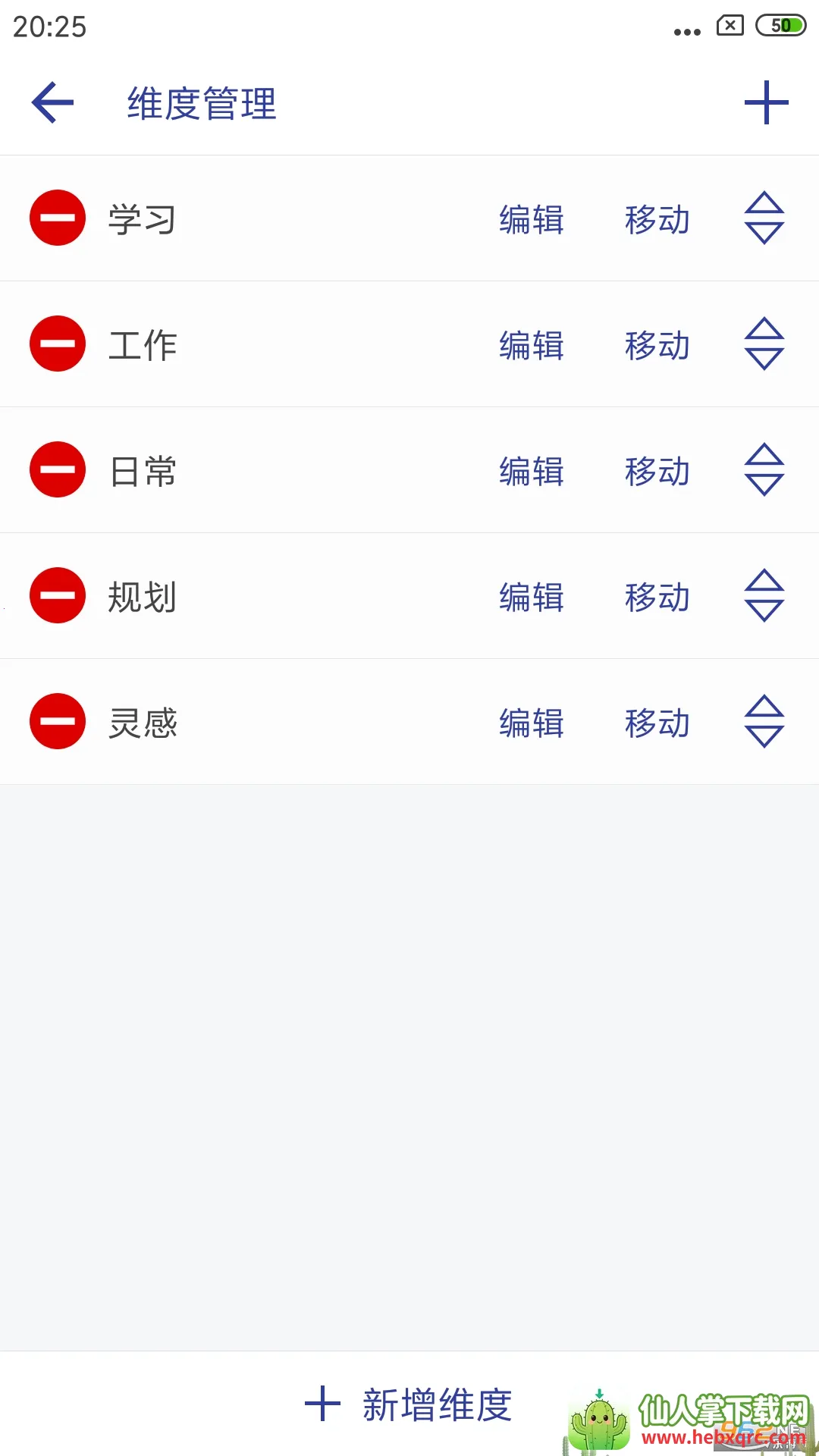819x1456 pixels.
Task: Tap the plus icon in the top bar
Action: click(x=766, y=102)
